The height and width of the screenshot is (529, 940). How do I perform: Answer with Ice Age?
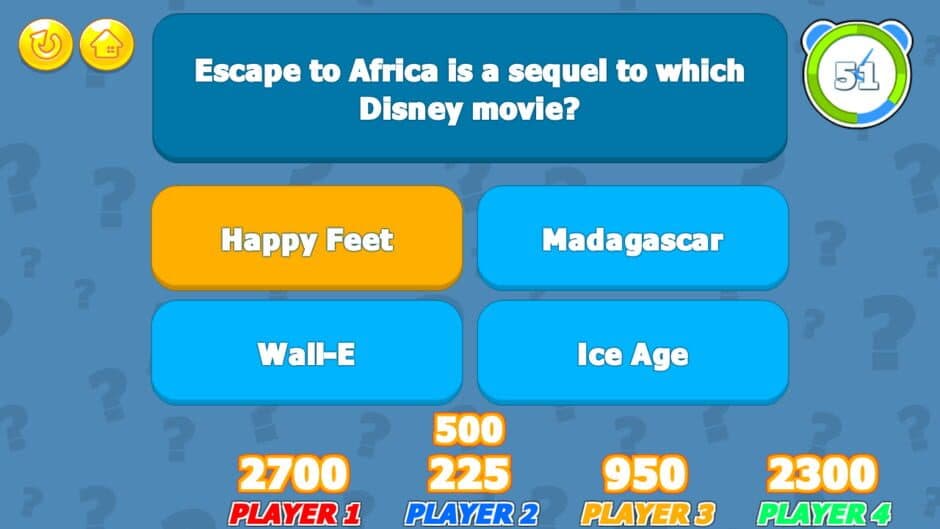[632, 353]
